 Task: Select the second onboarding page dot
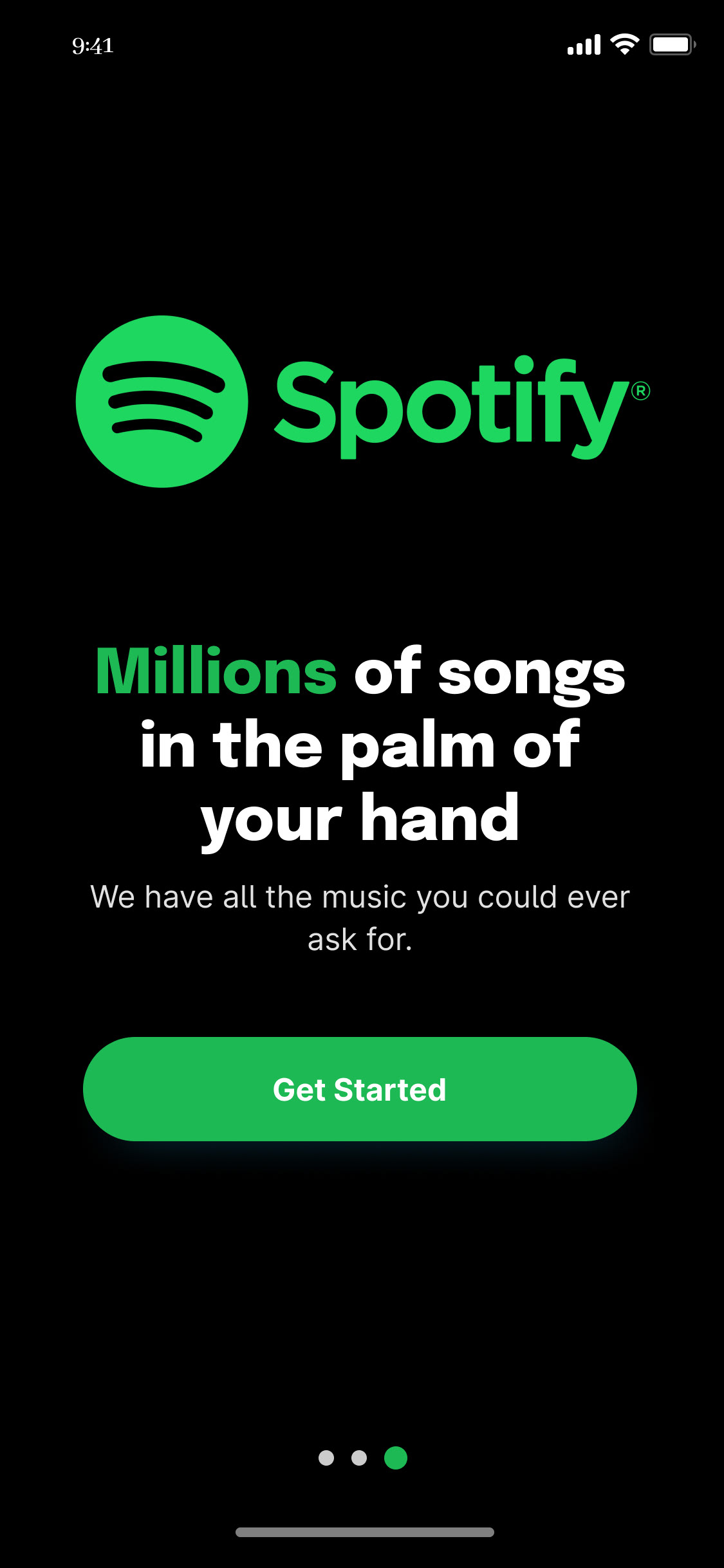pyautogui.click(x=359, y=1457)
